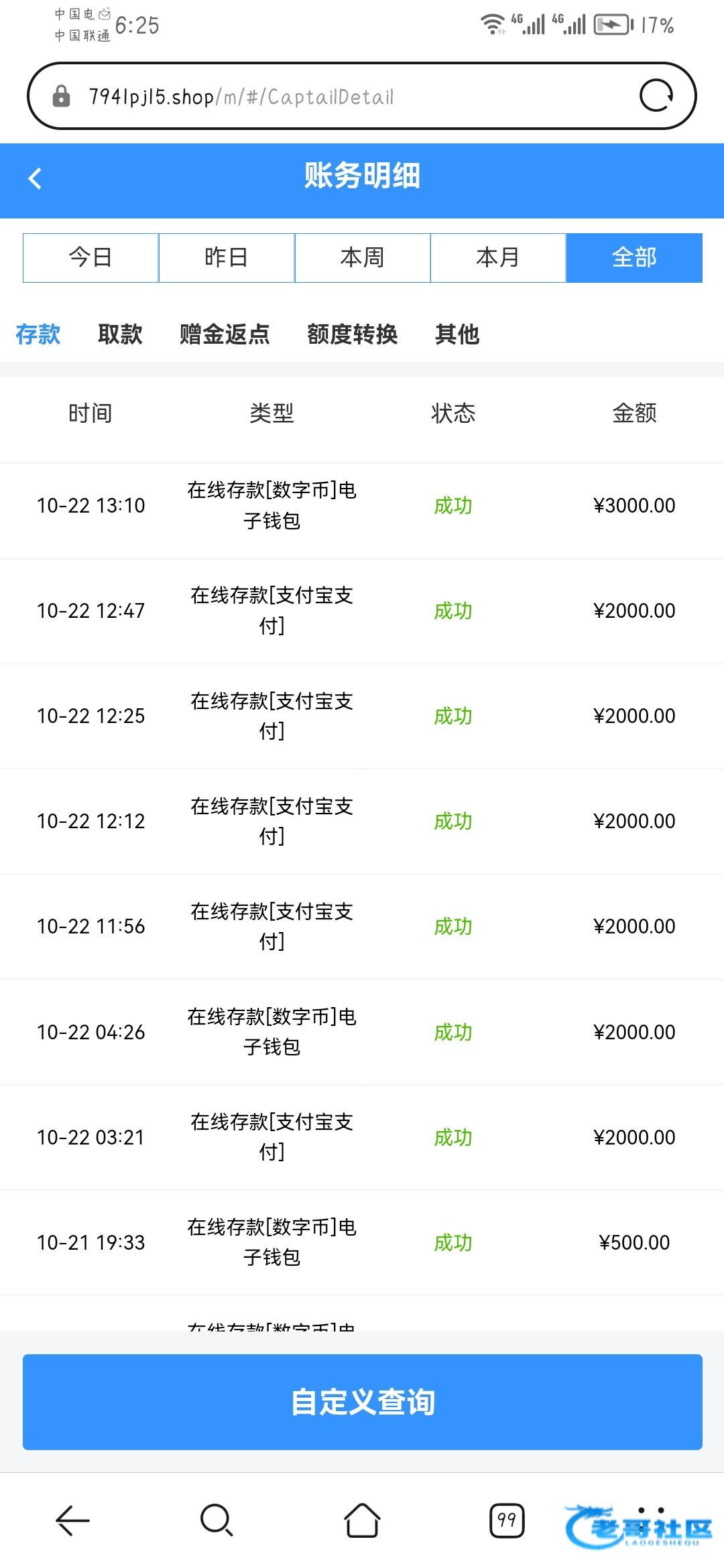The height and width of the screenshot is (1568, 724).
Task: View the 赠金返点 tab
Action: [x=225, y=334]
